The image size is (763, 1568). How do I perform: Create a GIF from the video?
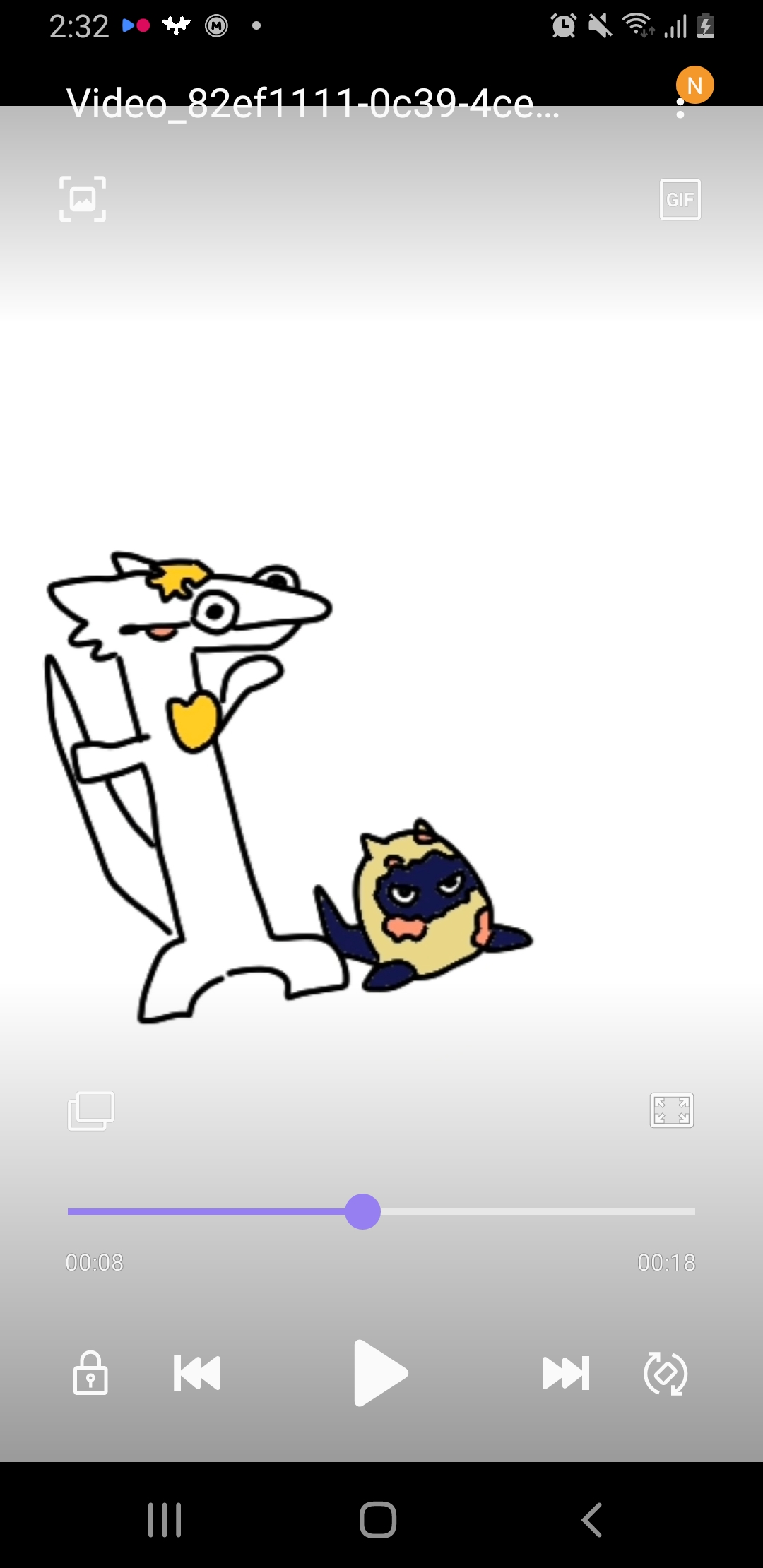680,199
